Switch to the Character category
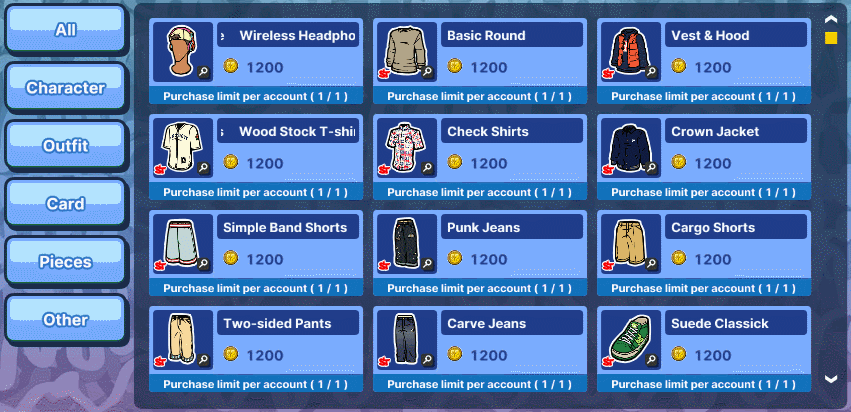The image size is (851, 412). click(x=66, y=88)
